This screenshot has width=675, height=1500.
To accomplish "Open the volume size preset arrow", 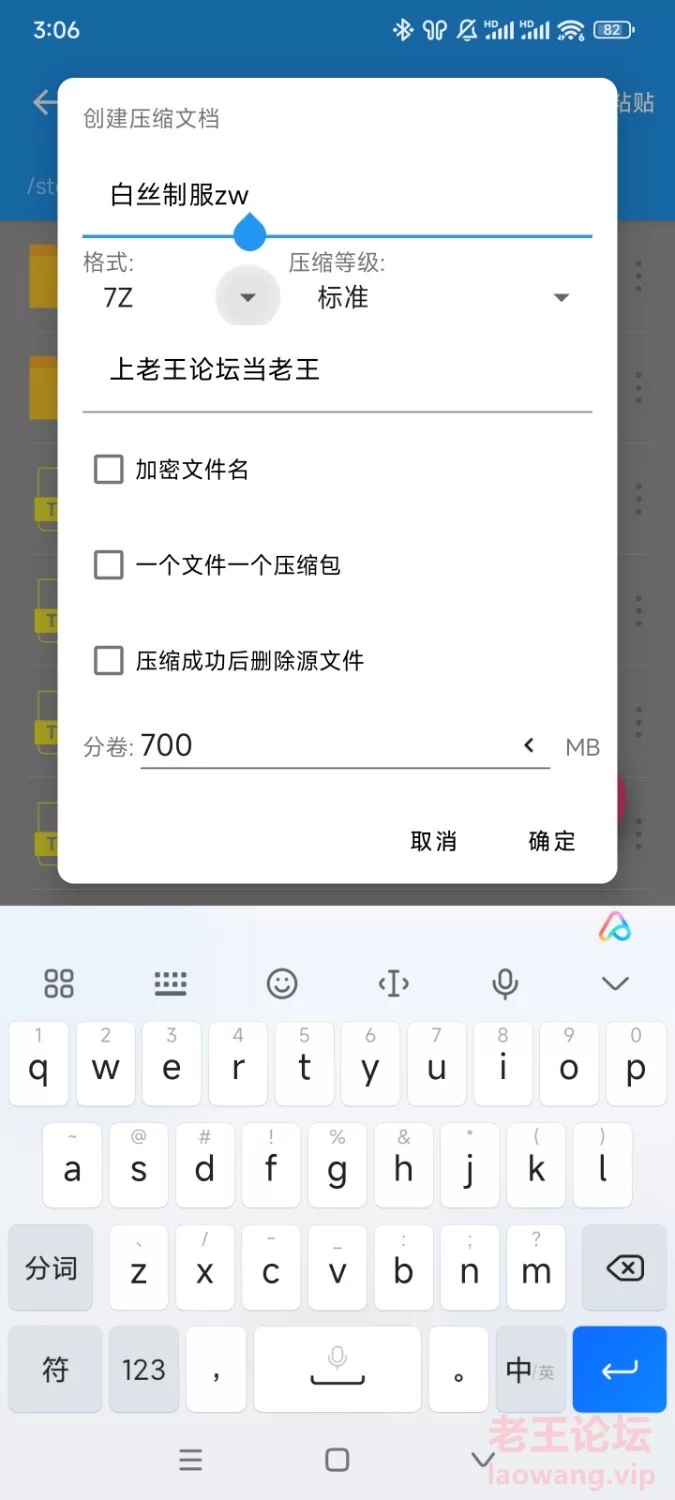I will pyautogui.click(x=529, y=746).
